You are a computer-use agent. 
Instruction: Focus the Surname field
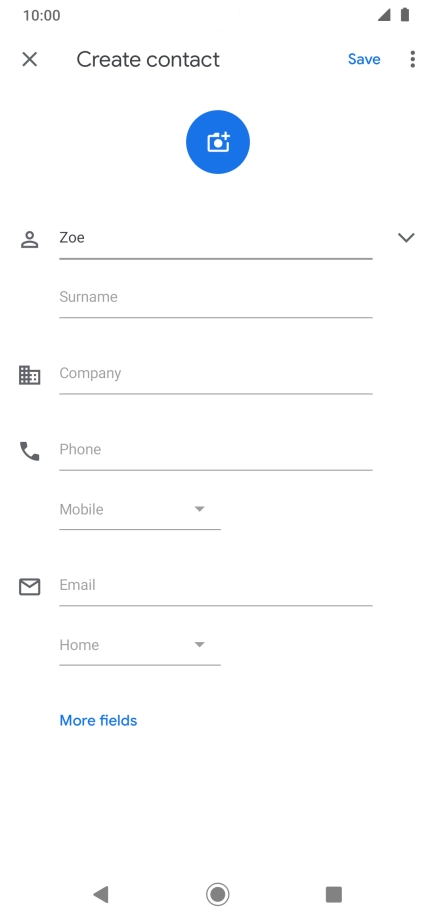(215, 298)
